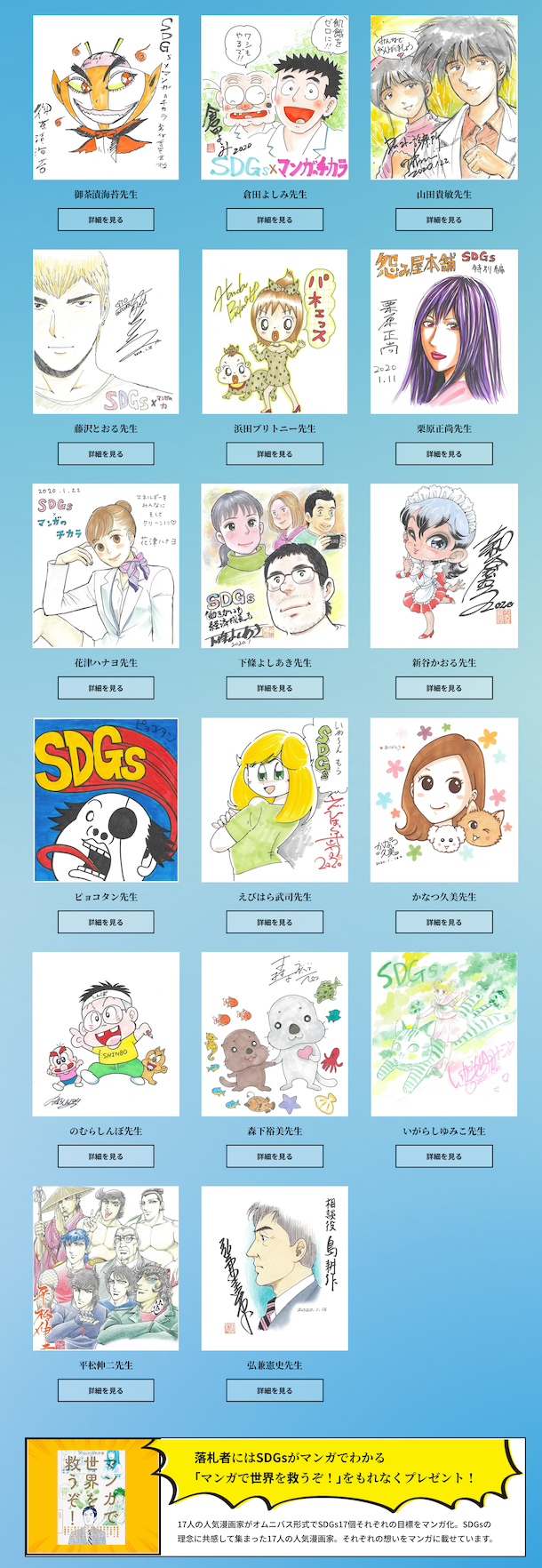View details for かなつ久美先生
The width and height of the screenshot is (542, 1568).
tap(443, 922)
